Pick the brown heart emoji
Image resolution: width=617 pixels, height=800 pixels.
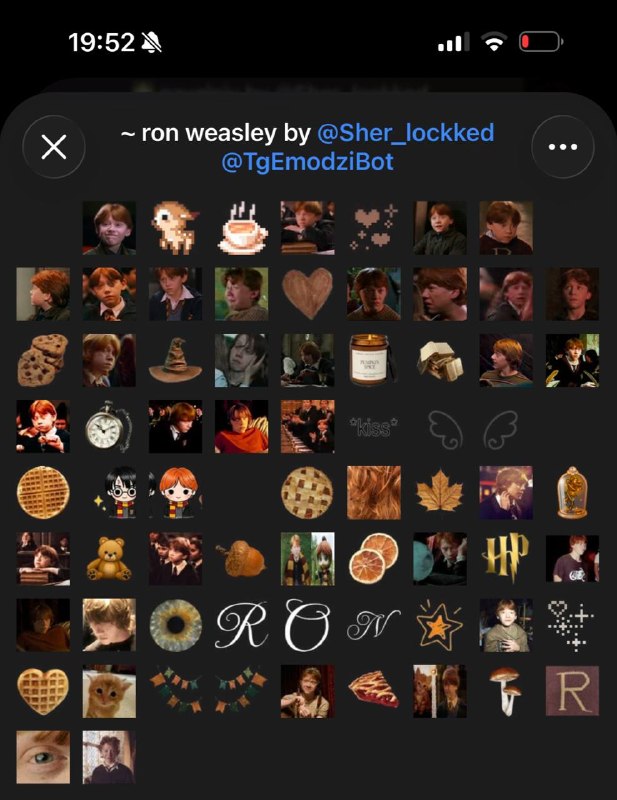(307, 294)
